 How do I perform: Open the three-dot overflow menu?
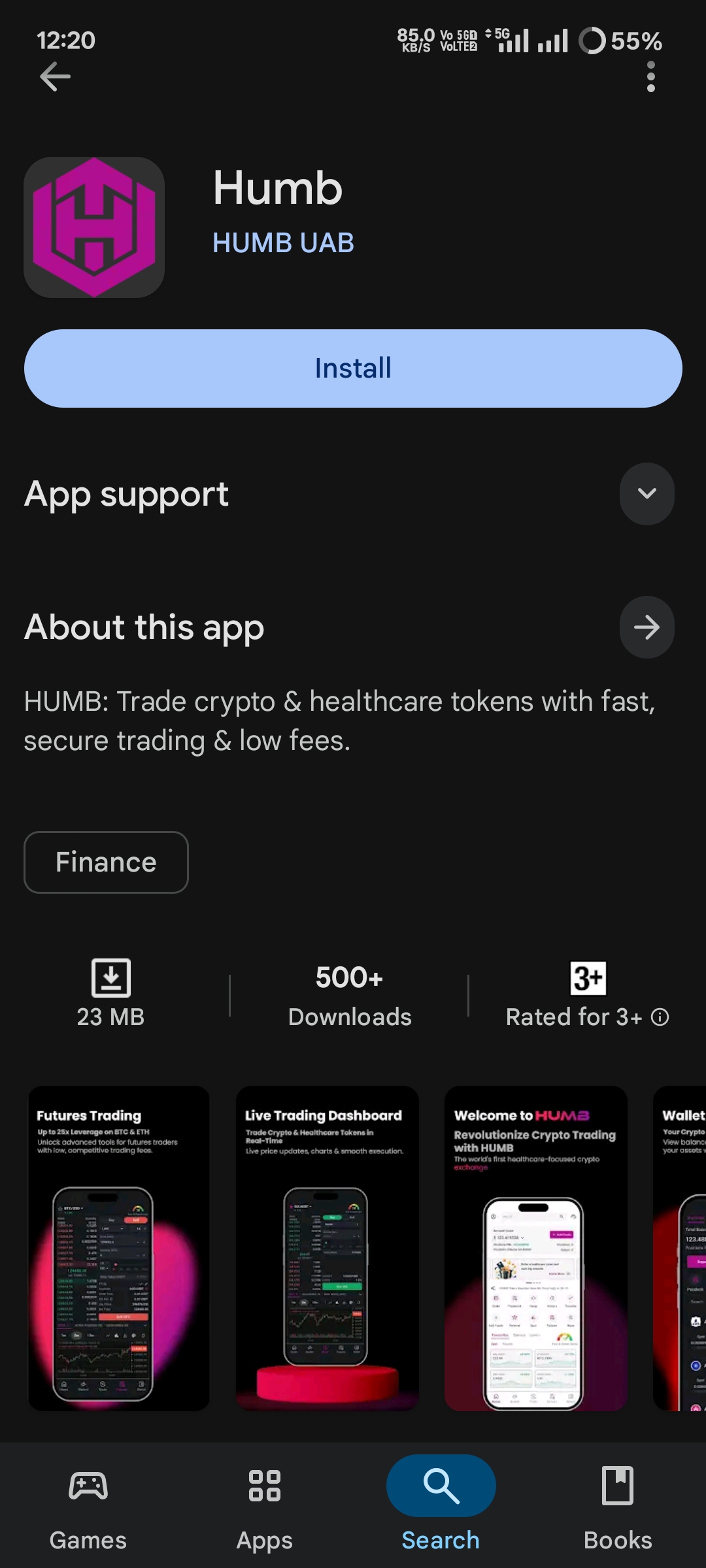pyautogui.click(x=651, y=76)
